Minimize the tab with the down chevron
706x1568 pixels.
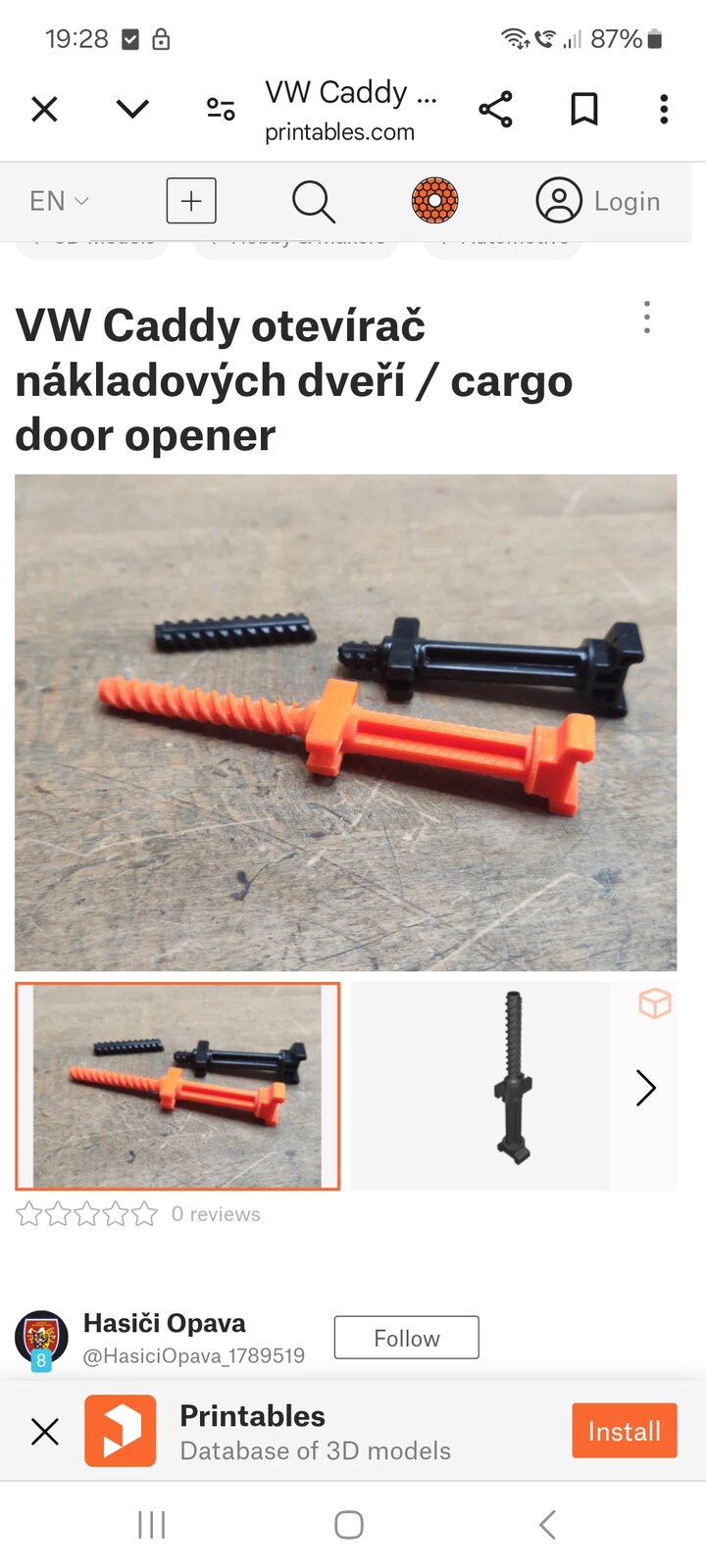click(x=132, y=109)
